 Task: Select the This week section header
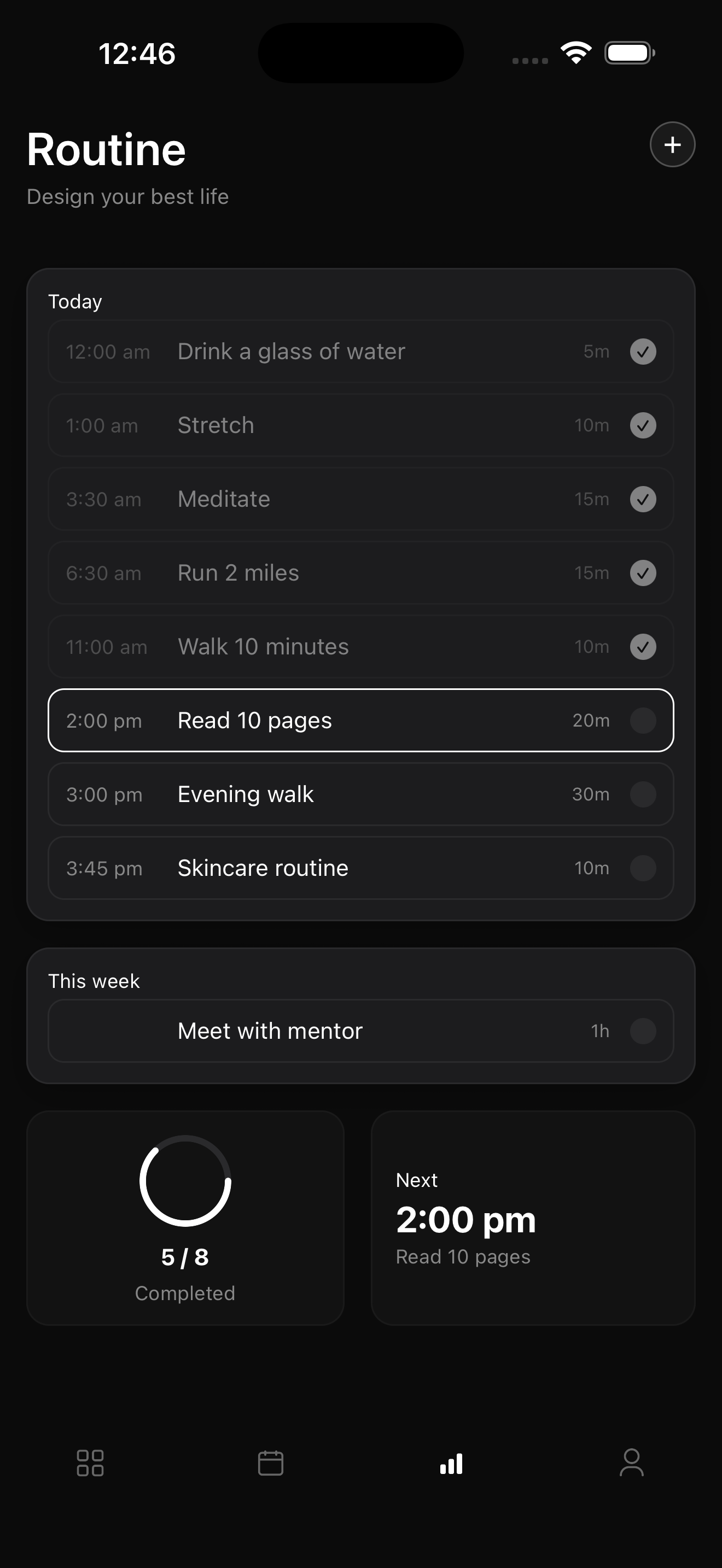pos(94,980)
